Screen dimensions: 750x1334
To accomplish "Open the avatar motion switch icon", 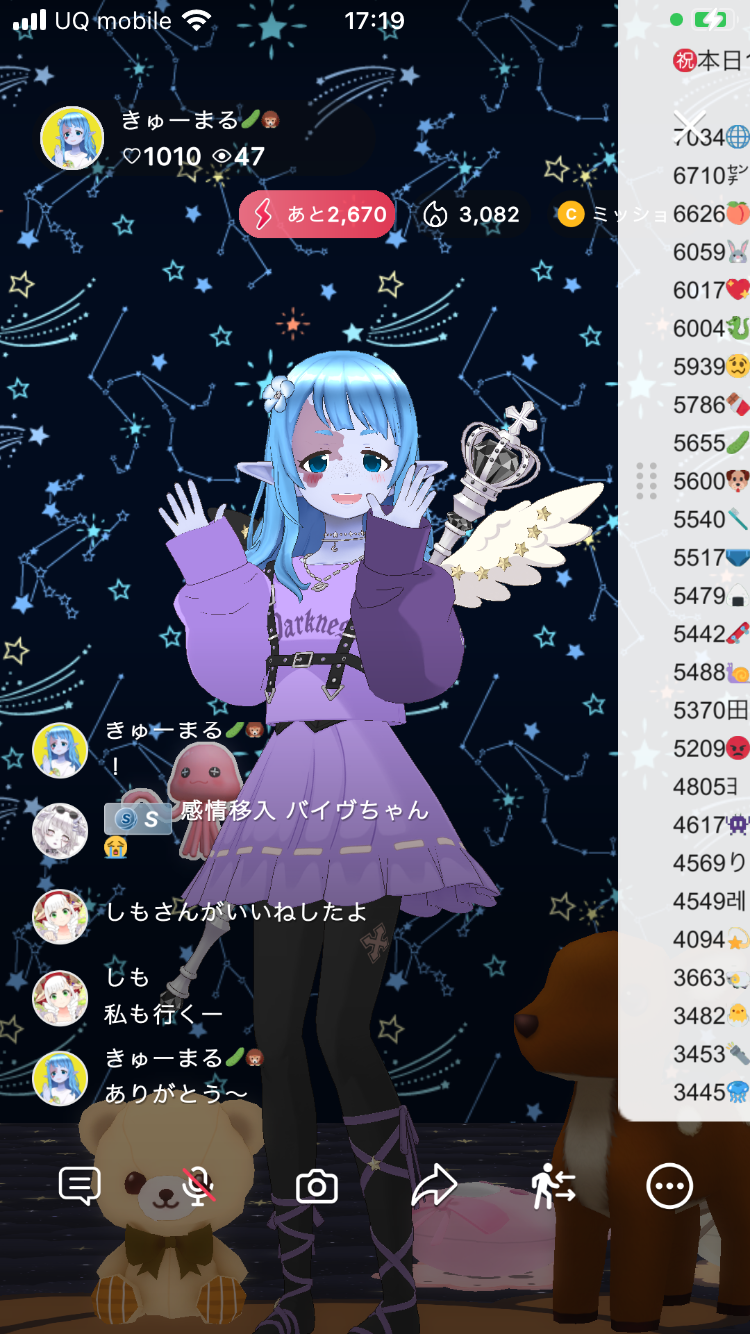I will click(x=553, y=1186).
